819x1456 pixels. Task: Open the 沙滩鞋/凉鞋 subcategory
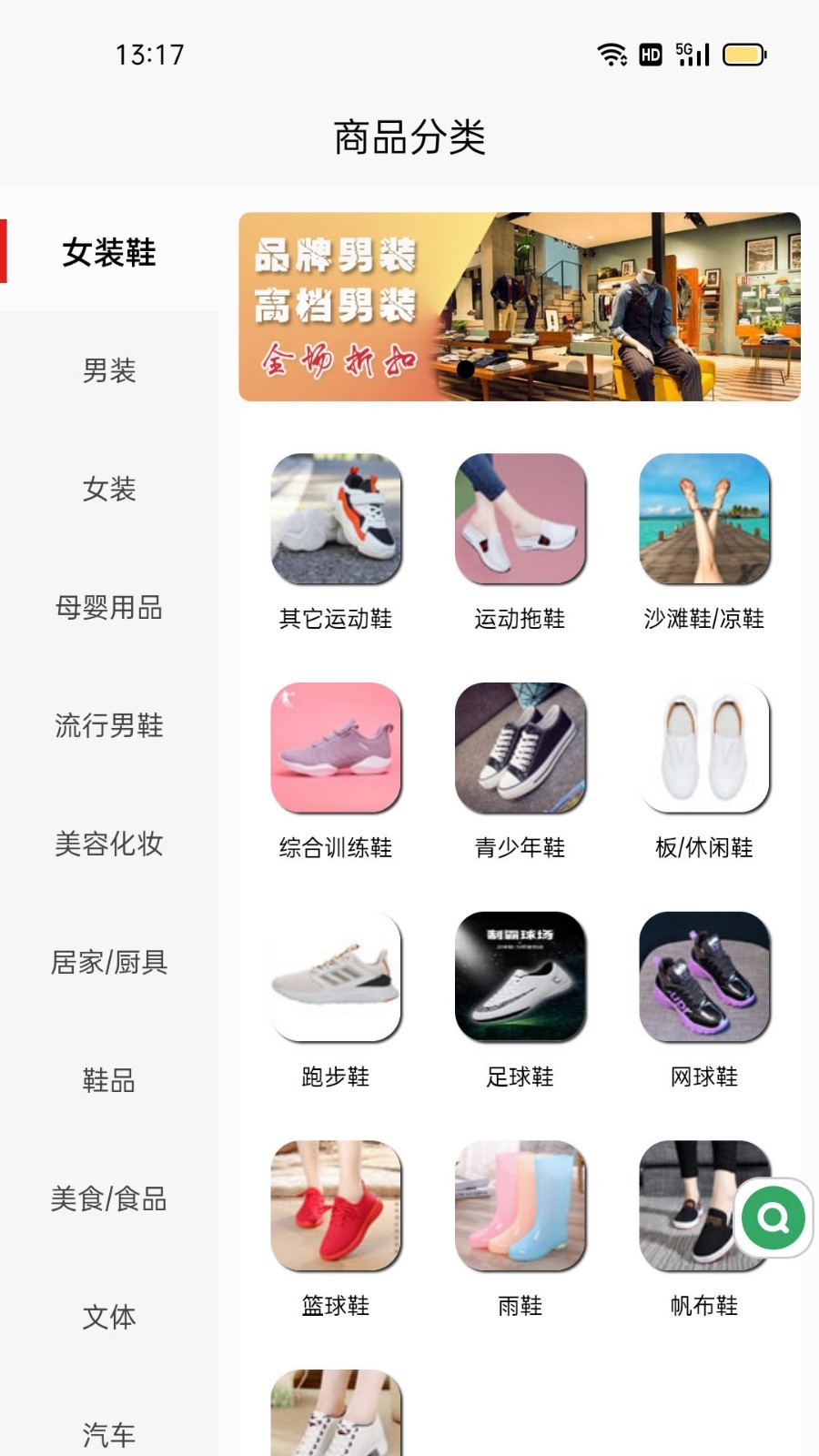704,542
